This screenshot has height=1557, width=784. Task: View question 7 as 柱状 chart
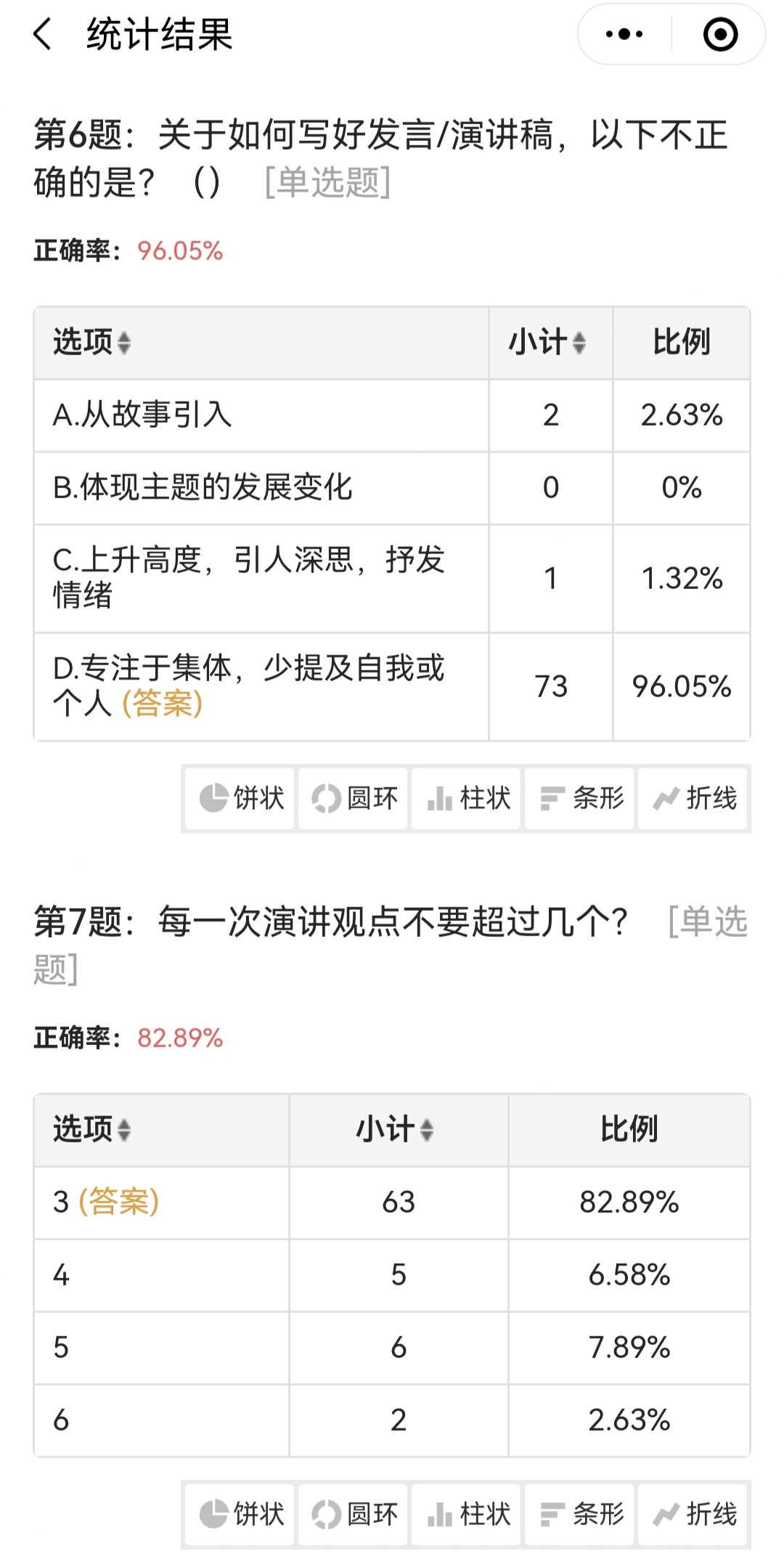[467, 1514]
